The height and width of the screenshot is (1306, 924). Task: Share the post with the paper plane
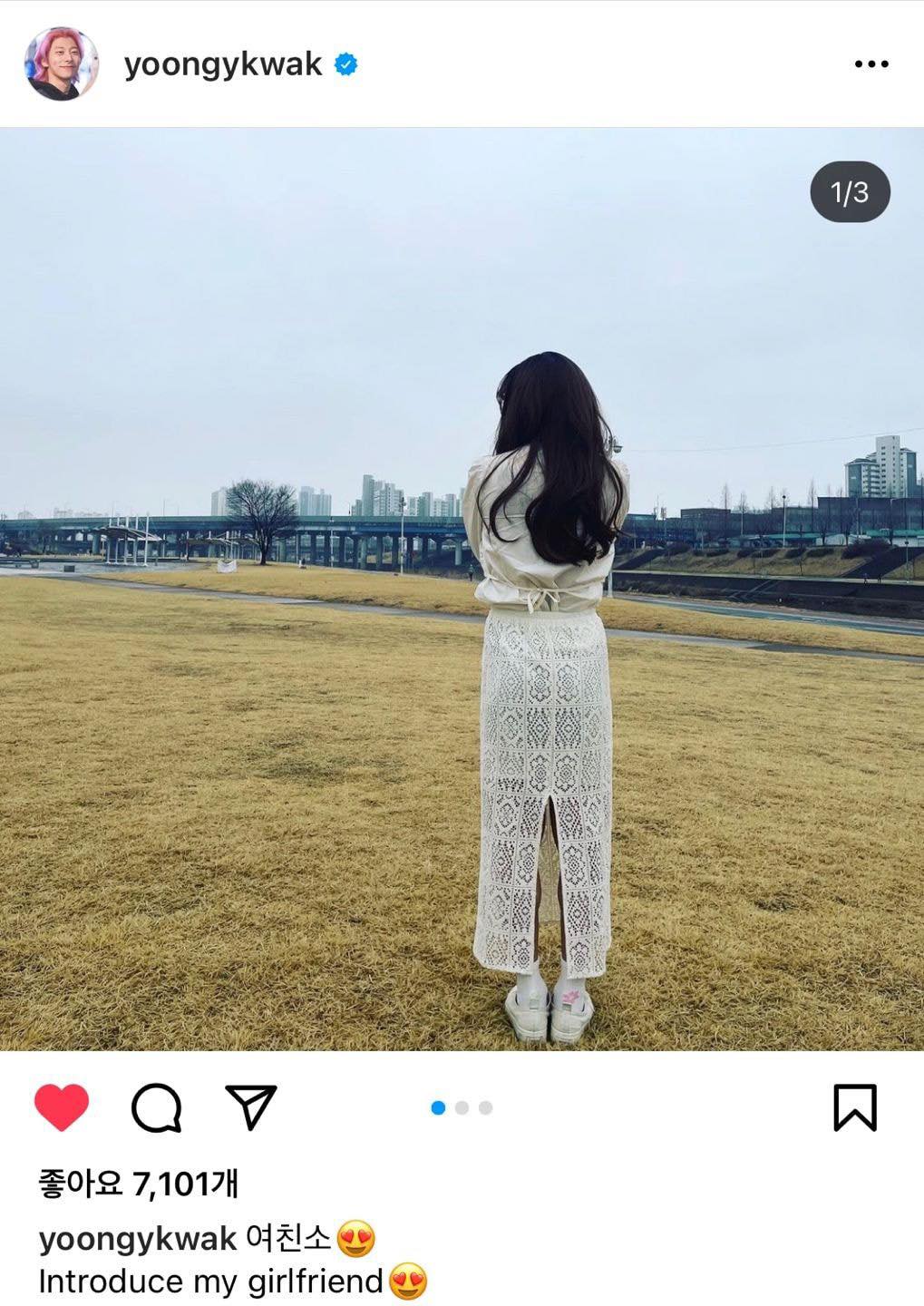(250, 1107)
